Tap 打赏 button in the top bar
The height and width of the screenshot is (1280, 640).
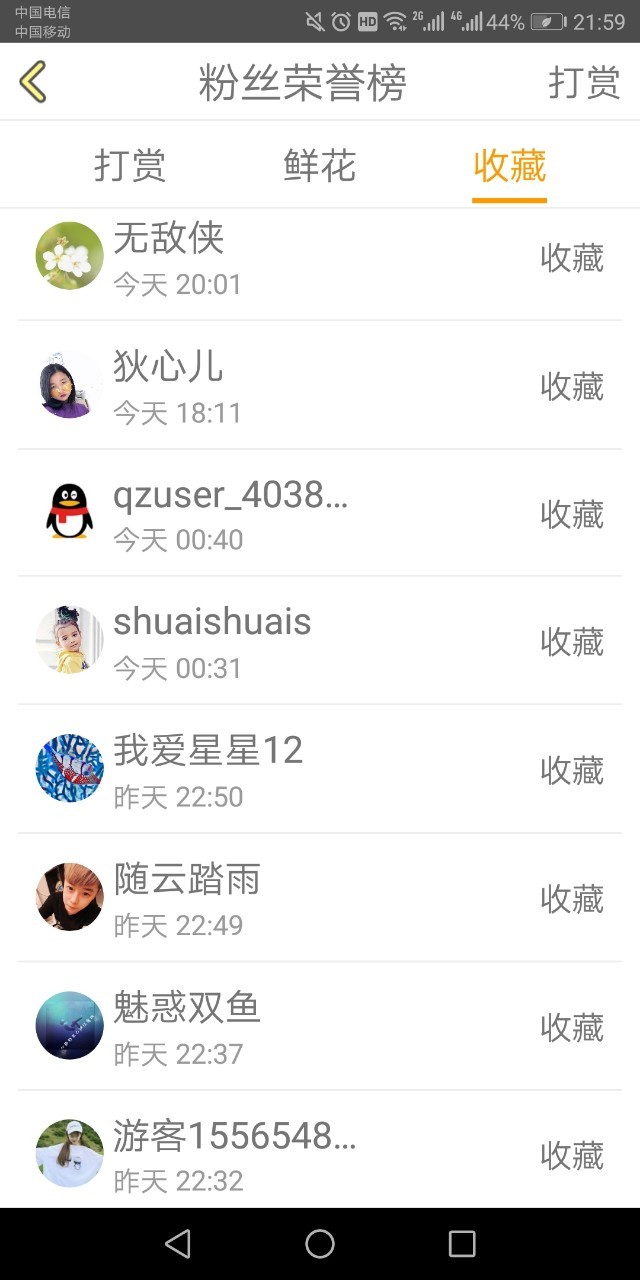point(584,83)
